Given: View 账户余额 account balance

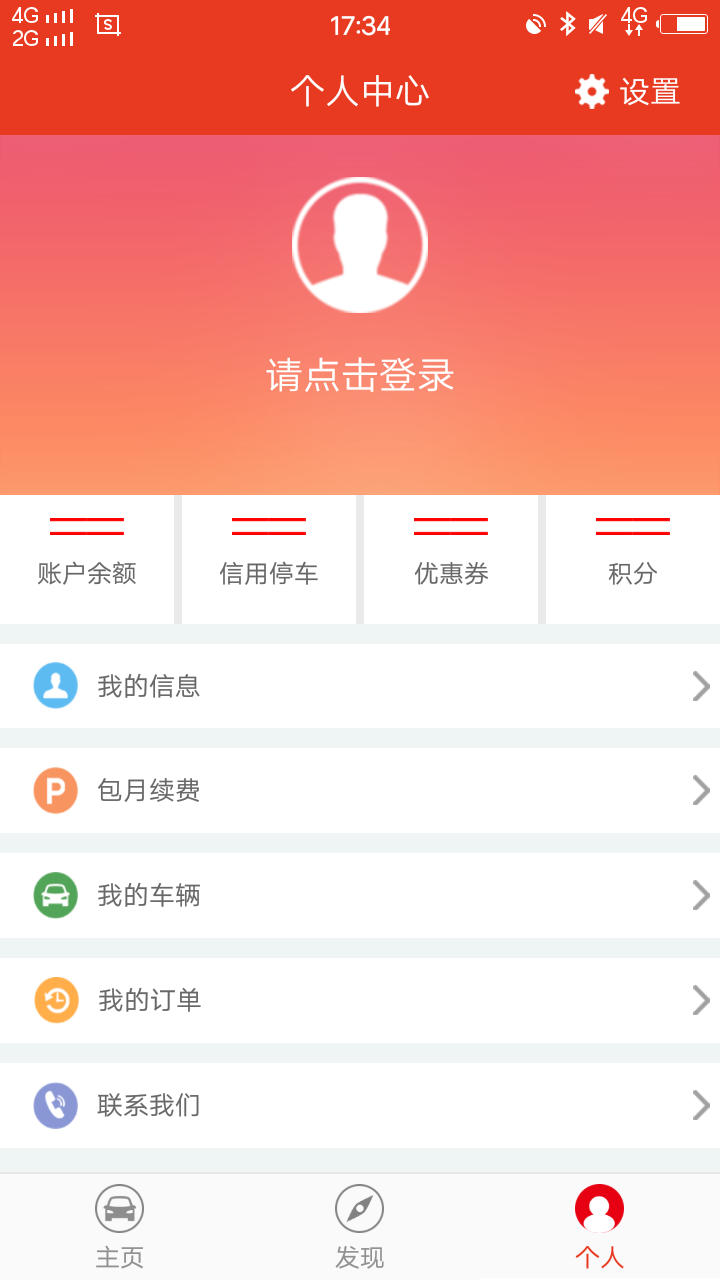Looking at the screenshot, I should (87, 558).
